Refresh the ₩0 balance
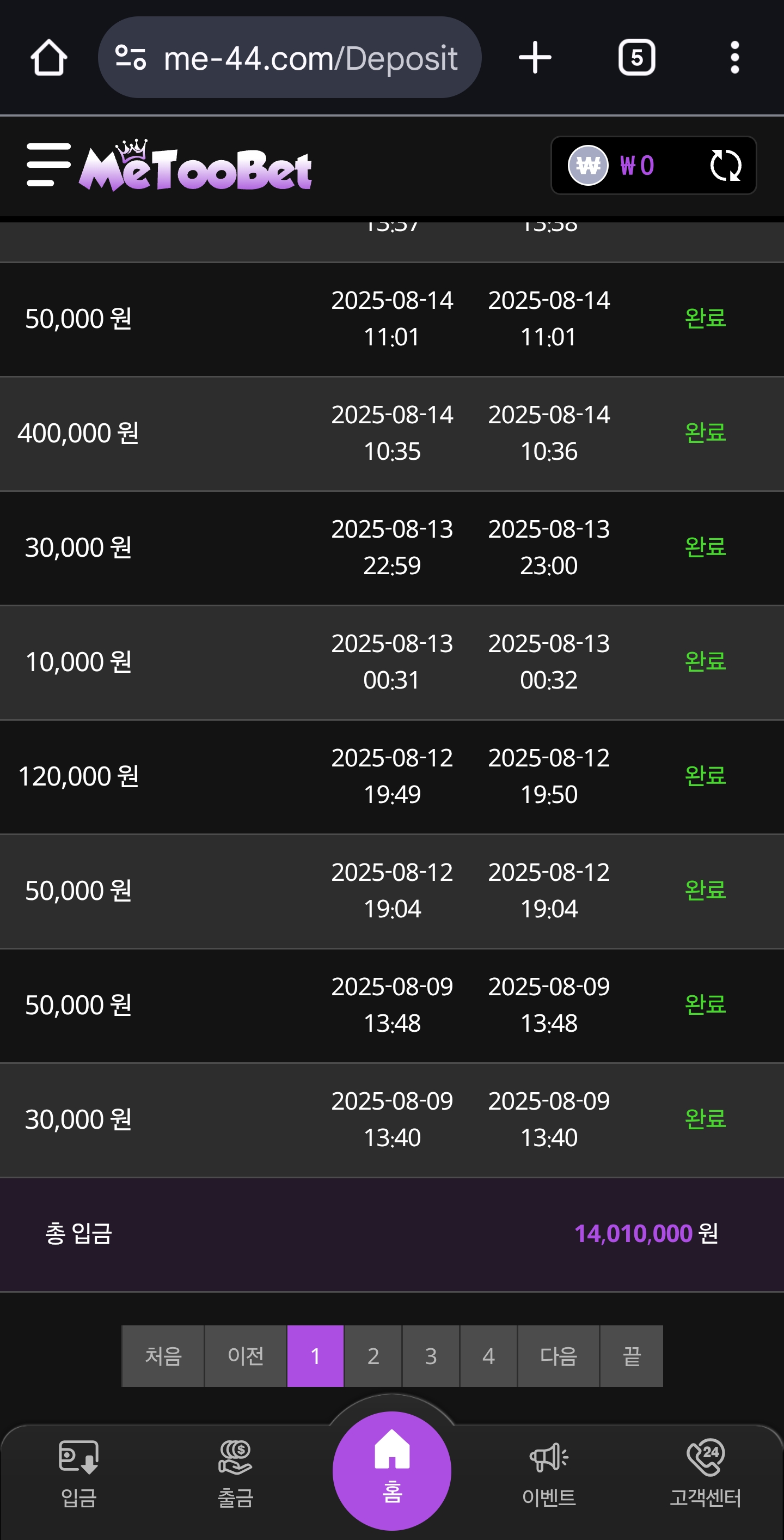The height and width of the screenshot is (1540, 784). (725, 166)
